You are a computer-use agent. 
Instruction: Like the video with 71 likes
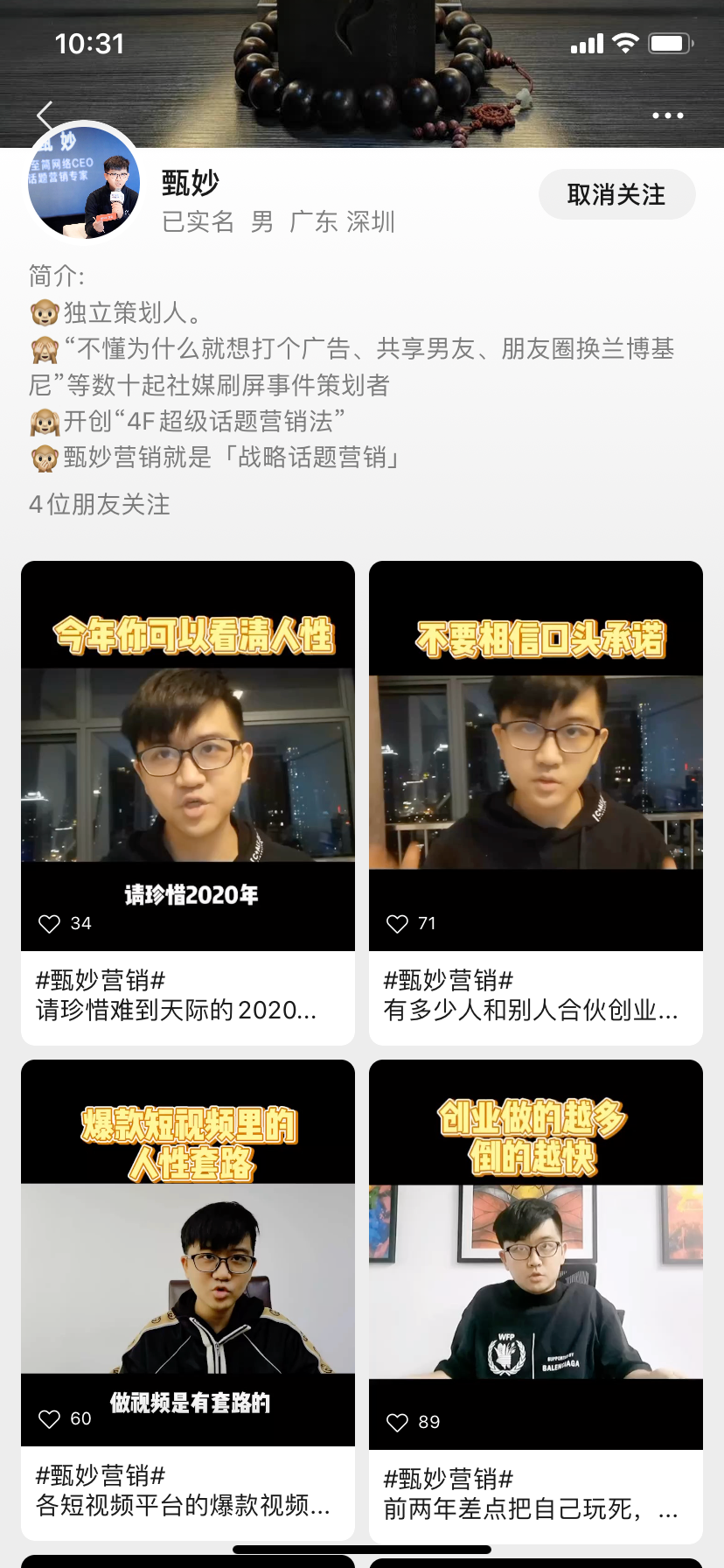point(398,924)
